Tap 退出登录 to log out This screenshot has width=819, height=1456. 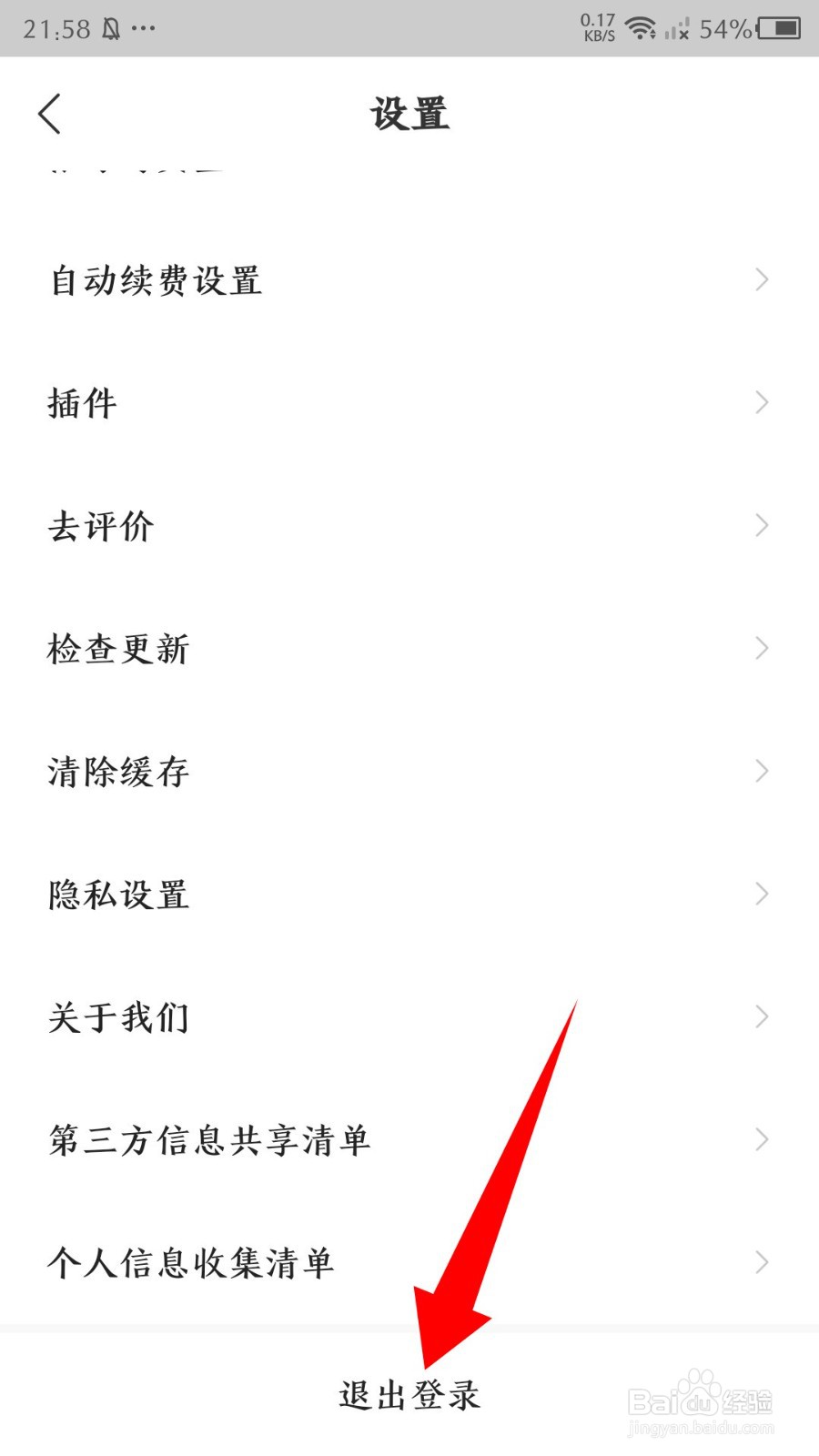click(x=409, y=1392)
